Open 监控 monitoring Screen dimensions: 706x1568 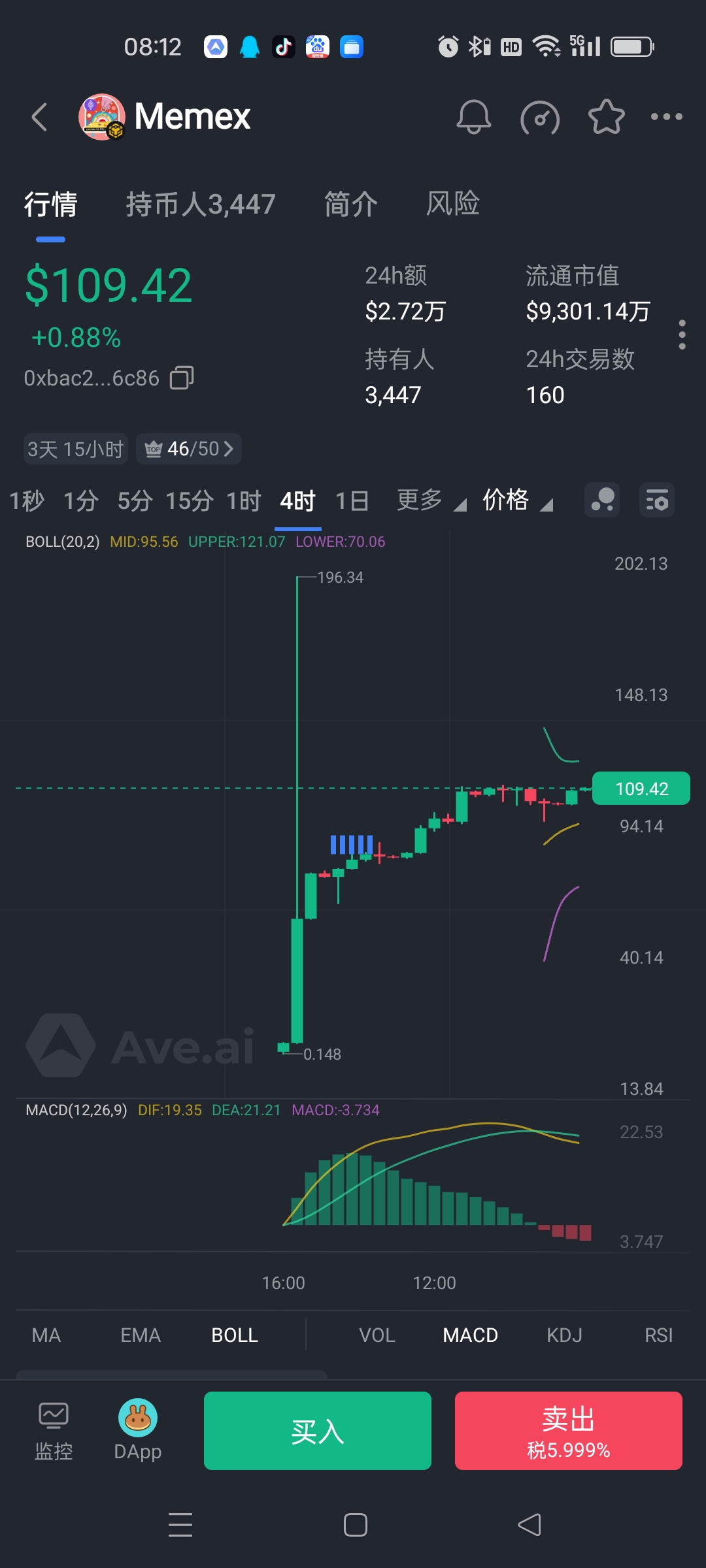[x=54, y=1431]
